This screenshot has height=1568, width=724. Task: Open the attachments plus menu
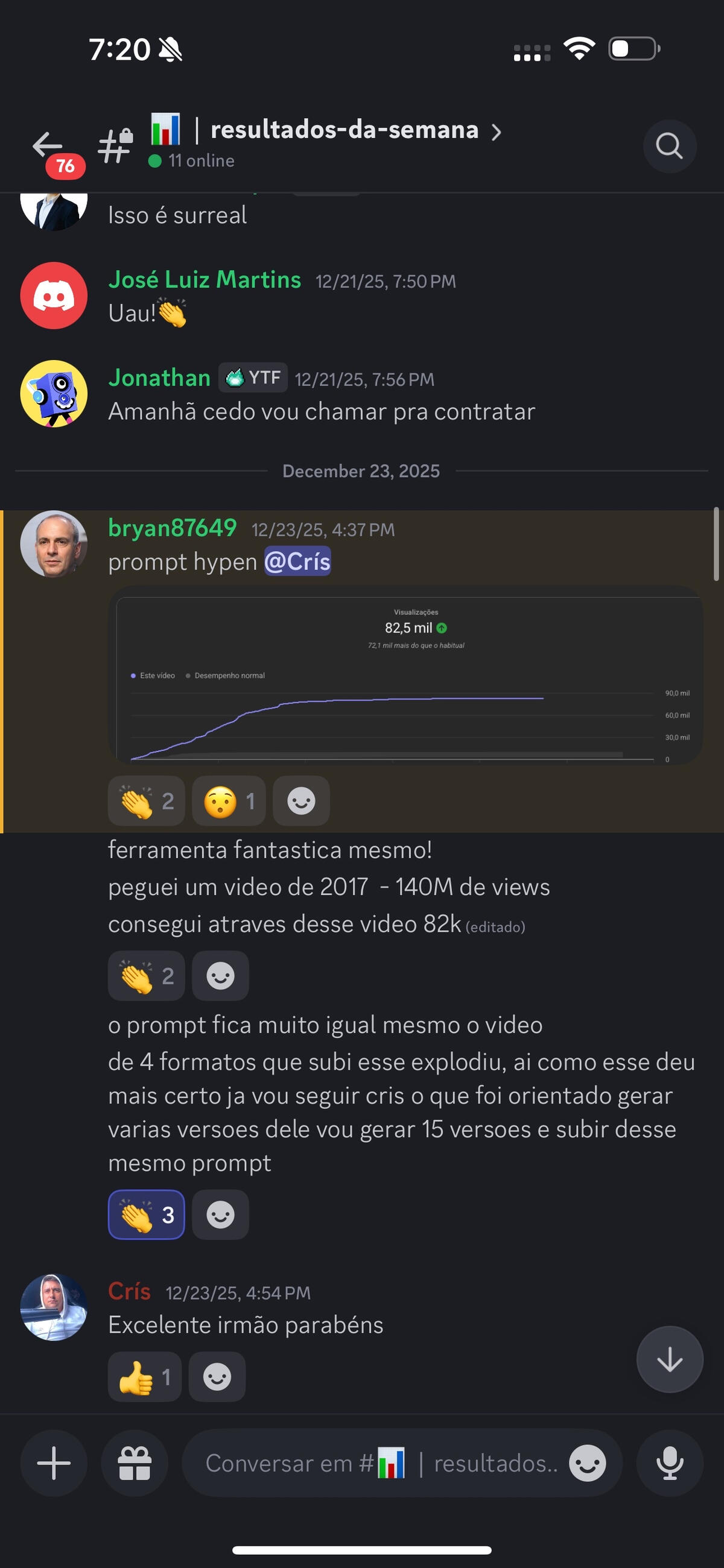pyautogui.click(x=54, y=1463)
